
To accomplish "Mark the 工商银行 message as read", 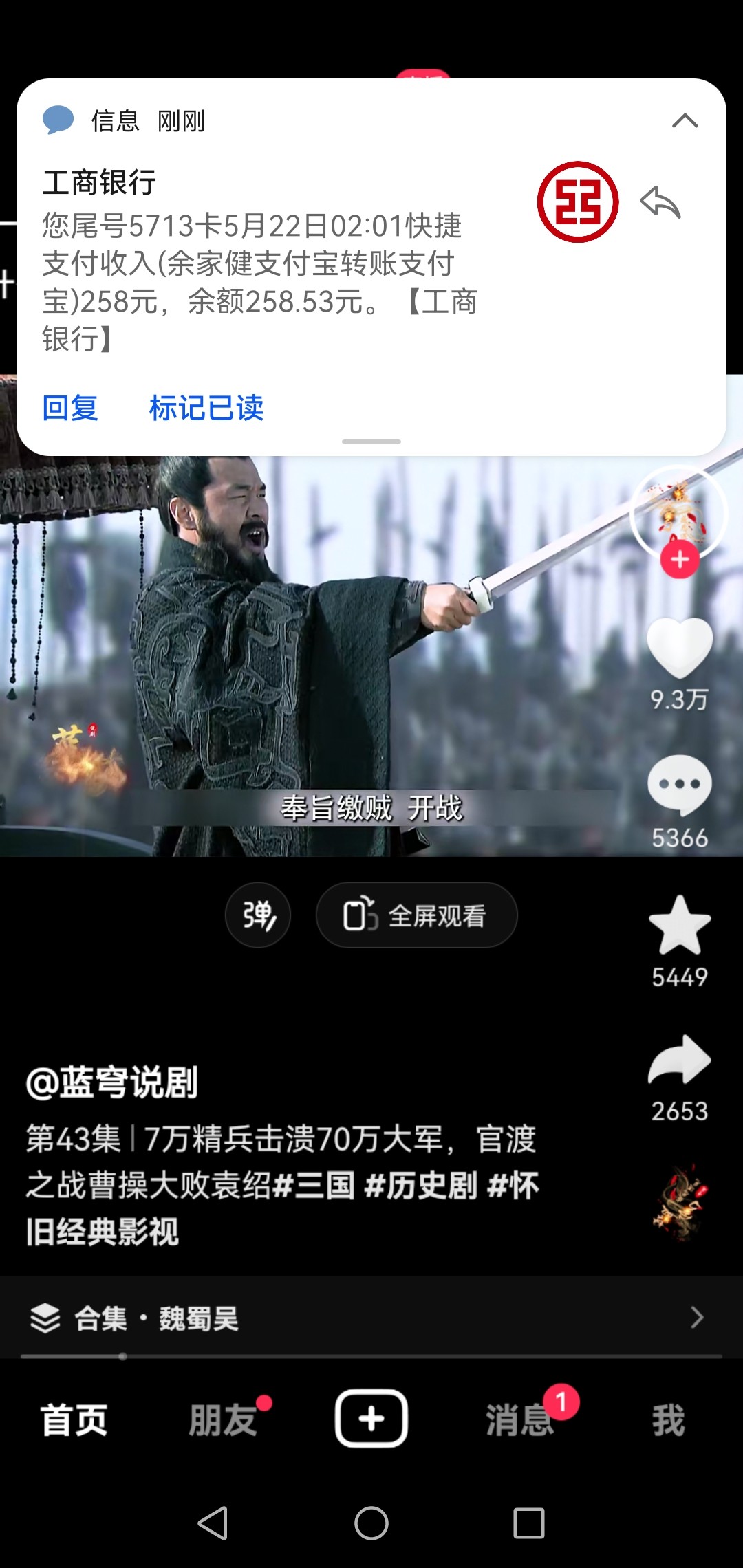I will point(206,408).
